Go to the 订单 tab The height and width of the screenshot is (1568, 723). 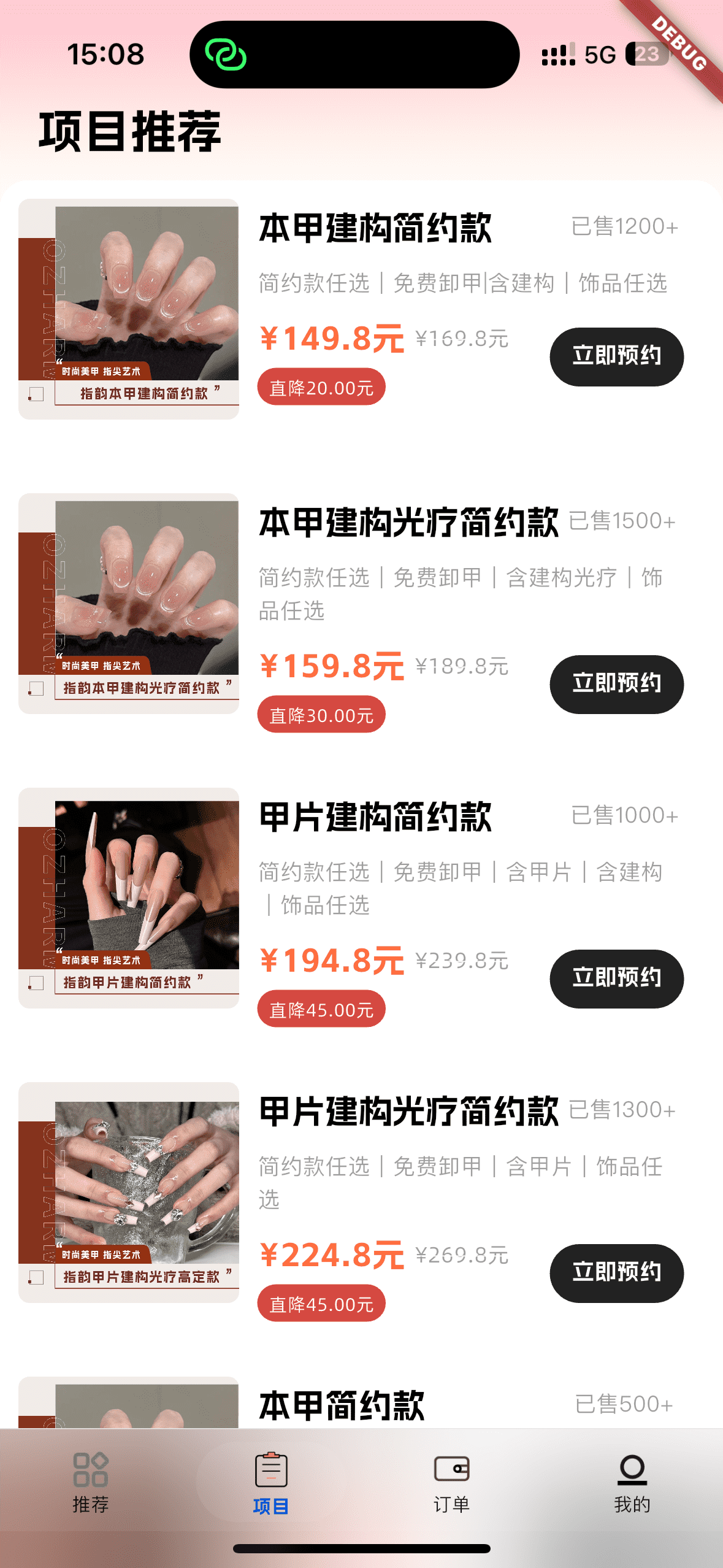[451, 1482]
